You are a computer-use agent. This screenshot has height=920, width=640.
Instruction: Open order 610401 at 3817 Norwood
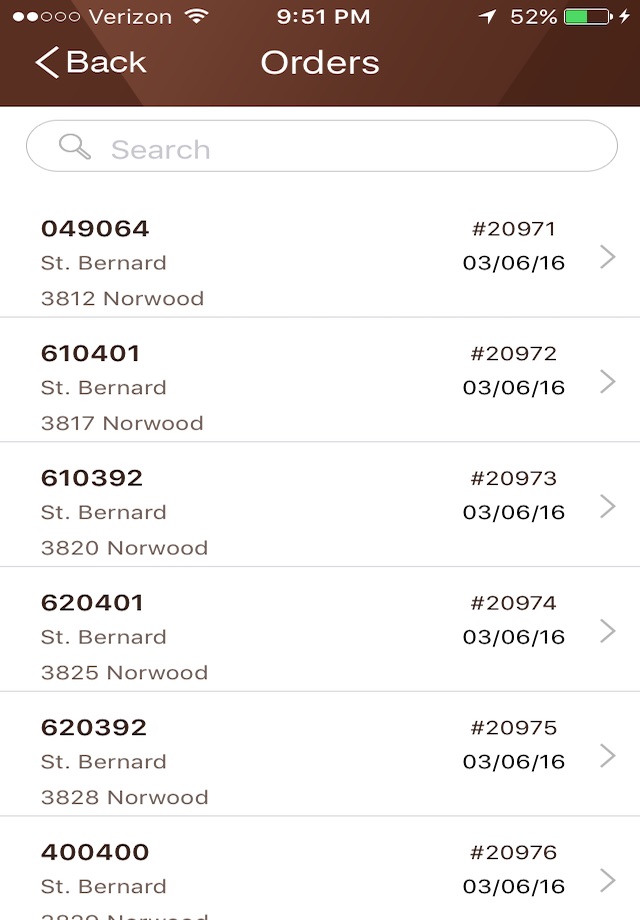pos(320,382)
